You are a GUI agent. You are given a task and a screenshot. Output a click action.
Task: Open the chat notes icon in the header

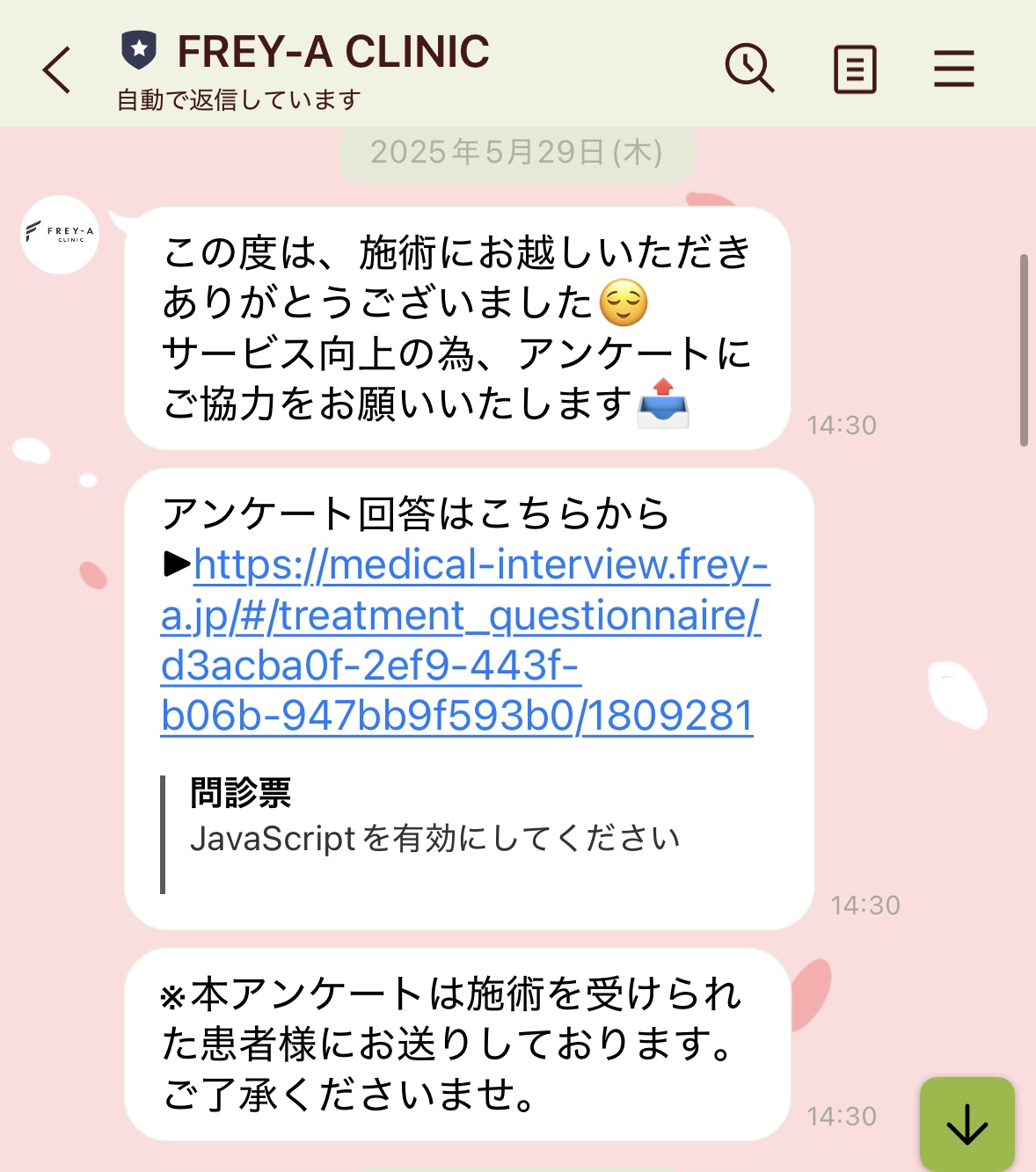(852, 68)
